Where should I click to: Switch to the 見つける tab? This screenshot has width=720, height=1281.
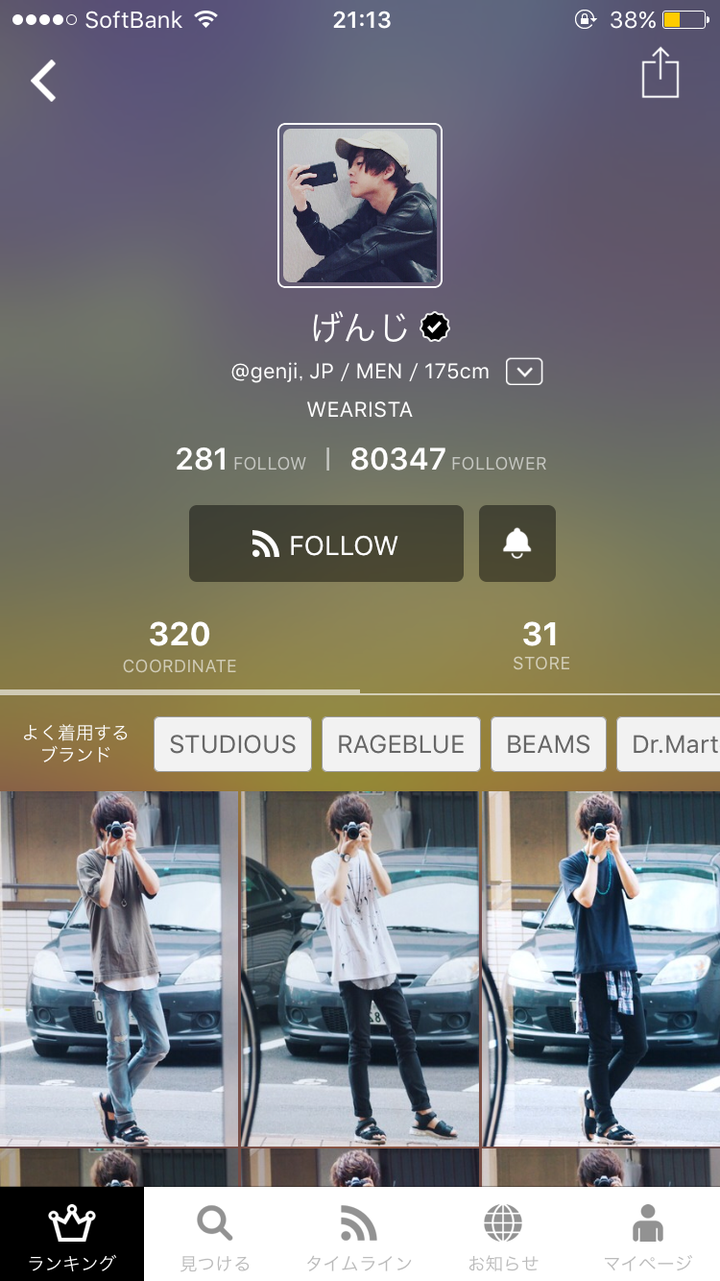215,1235
